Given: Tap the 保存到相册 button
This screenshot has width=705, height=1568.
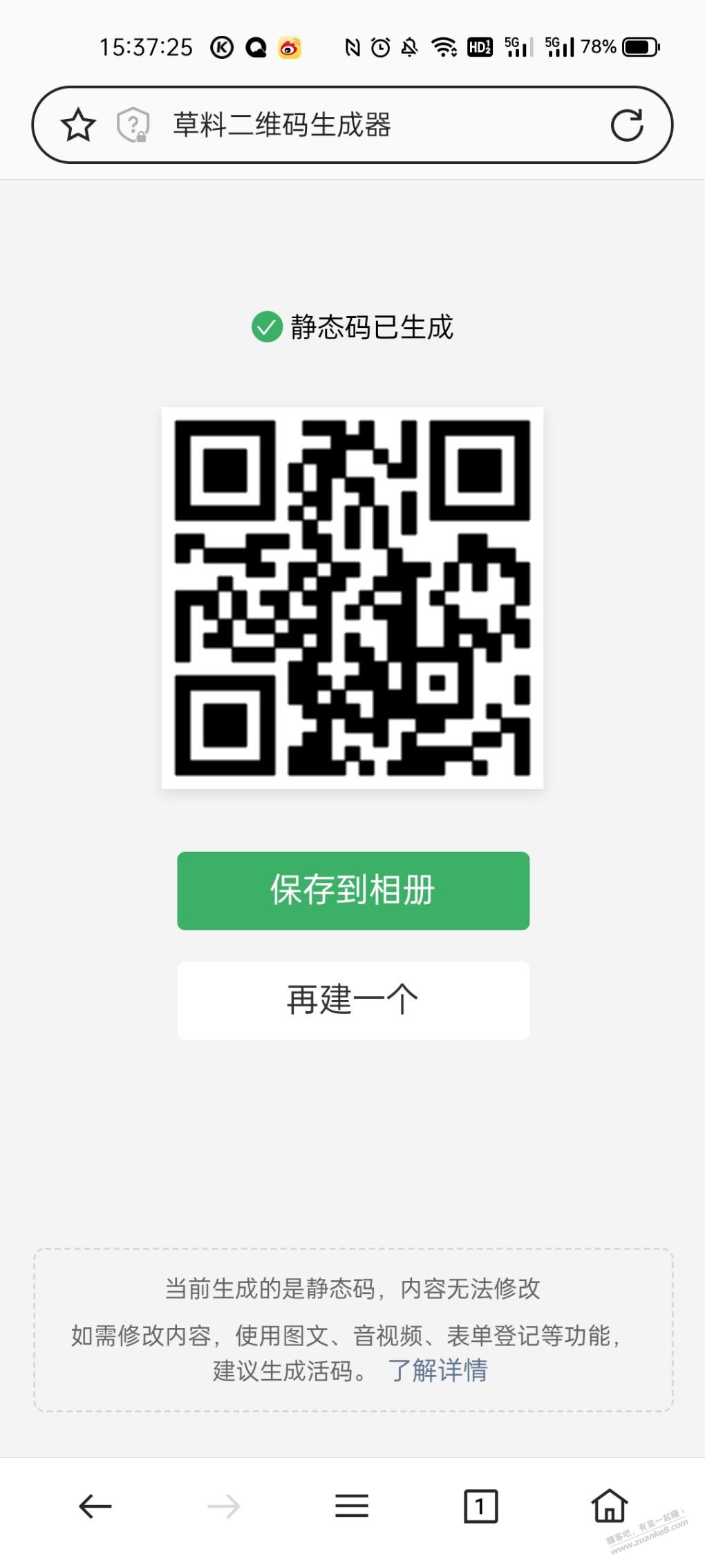Looking at the screenshot, I should coord(353,890).
